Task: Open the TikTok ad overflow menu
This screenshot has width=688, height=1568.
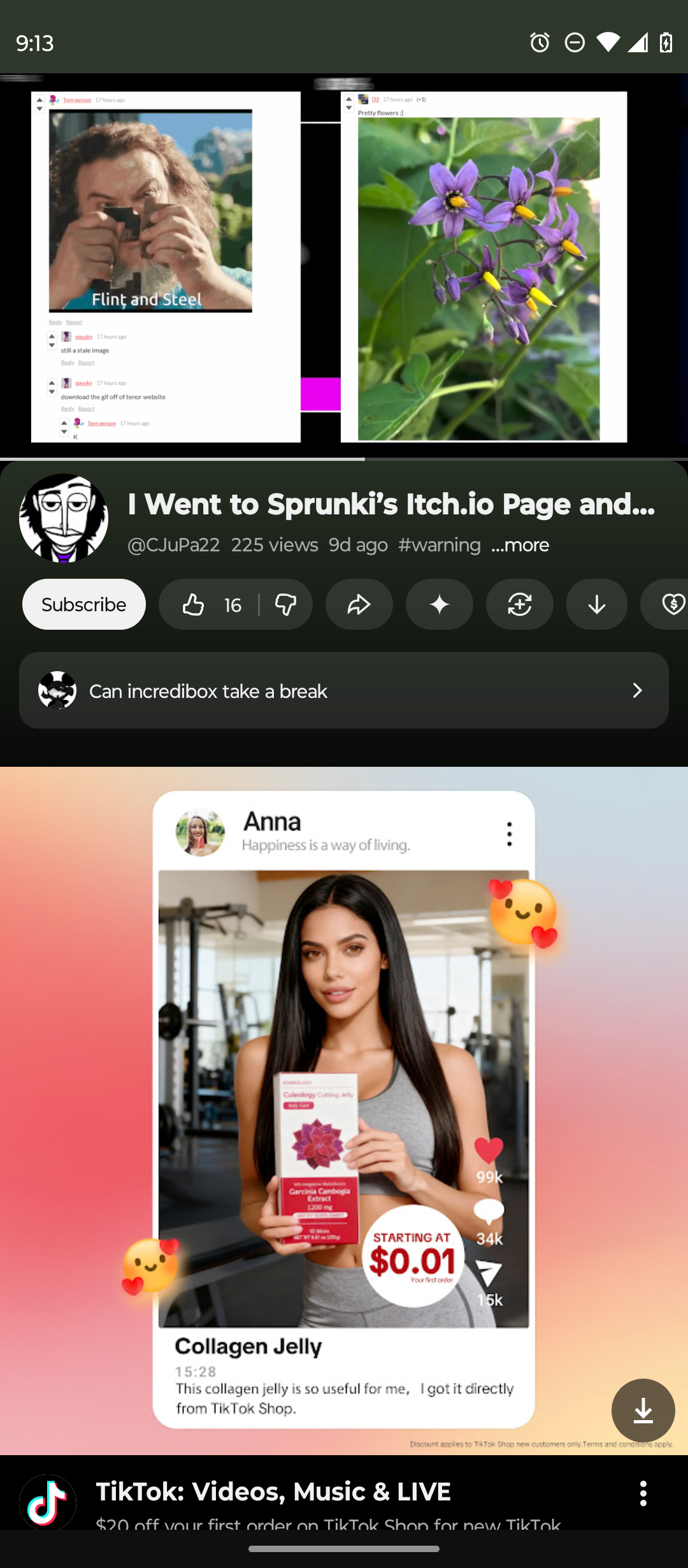Action: click(x=643, y=1493)
